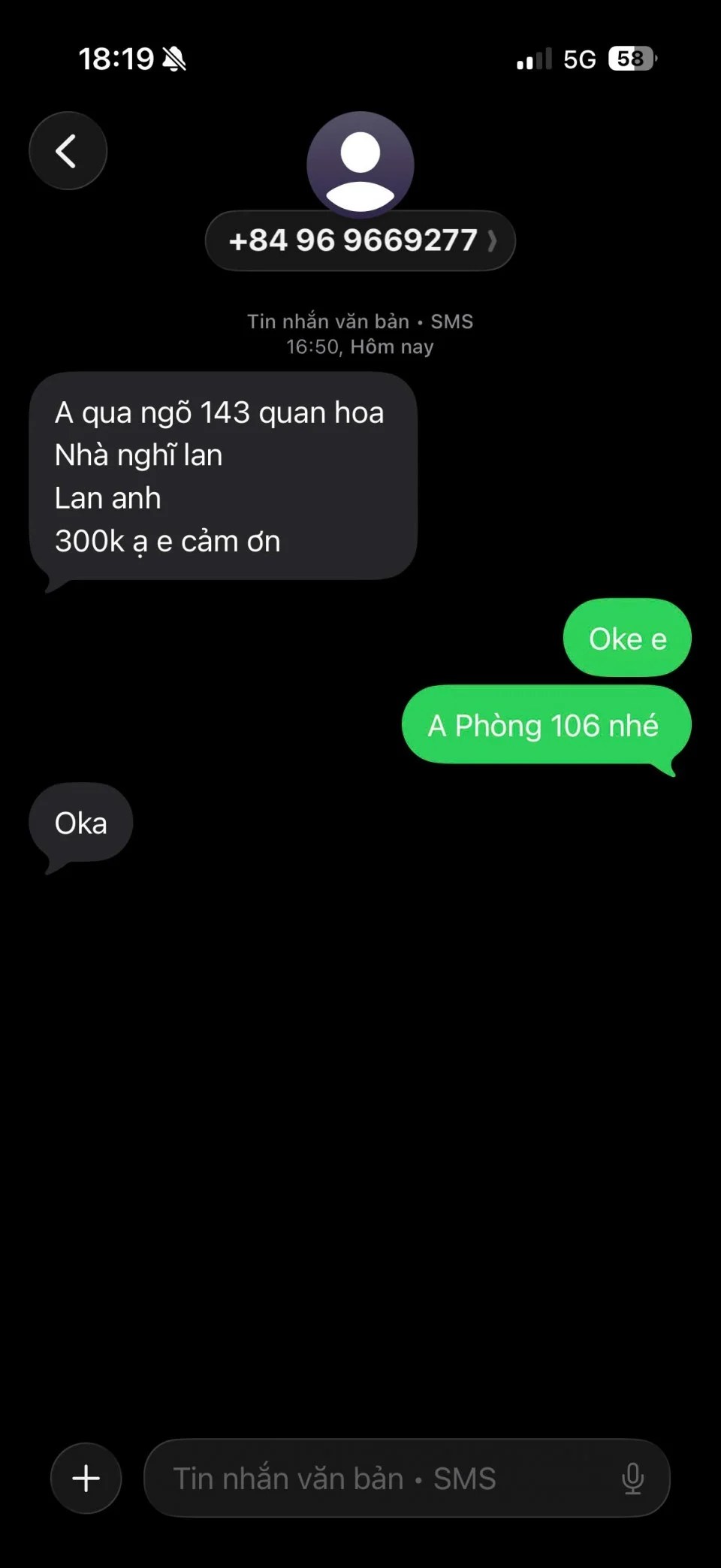This screenshot has height=1568, width=721.
Task: Open the plus attachments menu
Action: pos(86,1478)
